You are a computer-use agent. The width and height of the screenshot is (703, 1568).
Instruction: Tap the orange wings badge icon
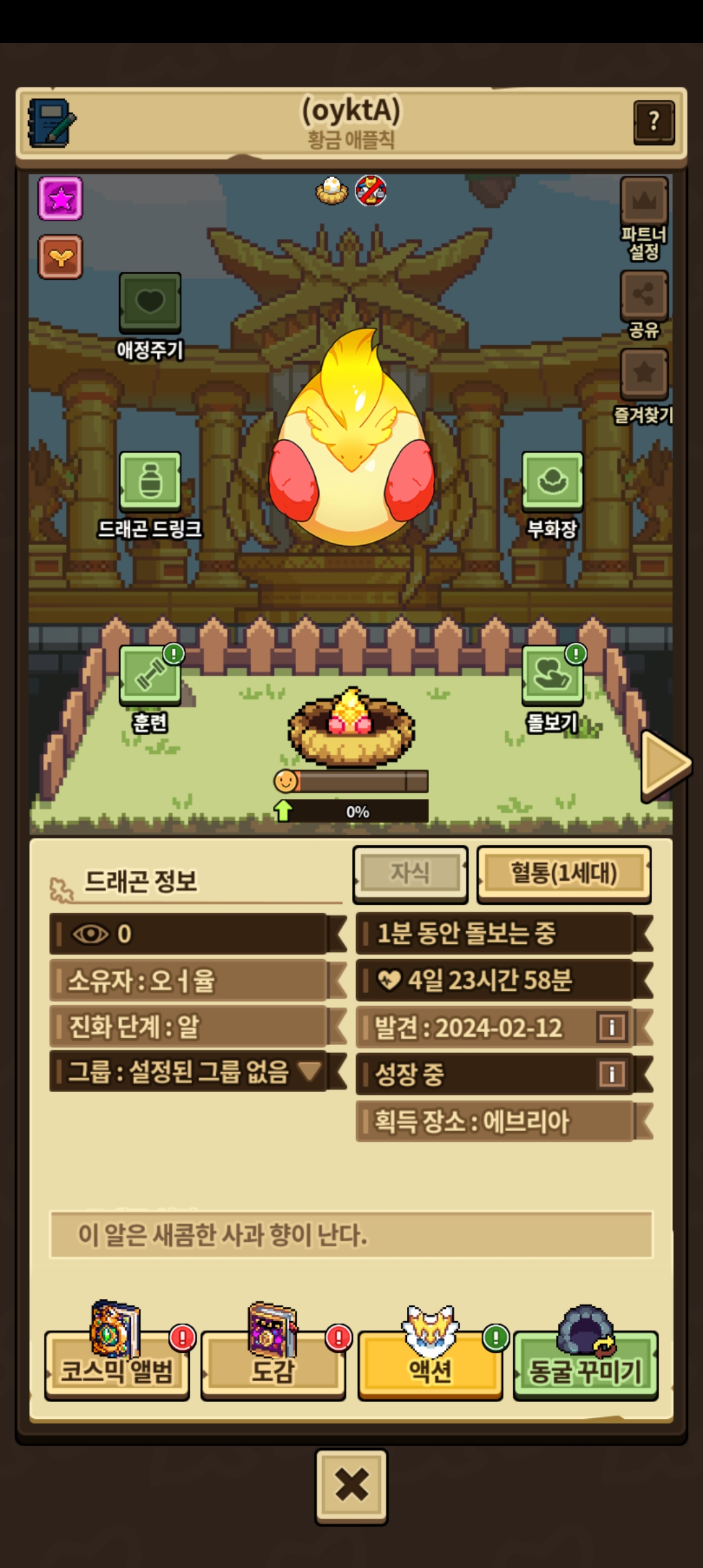pyautogui.click(x=61, y=257)
